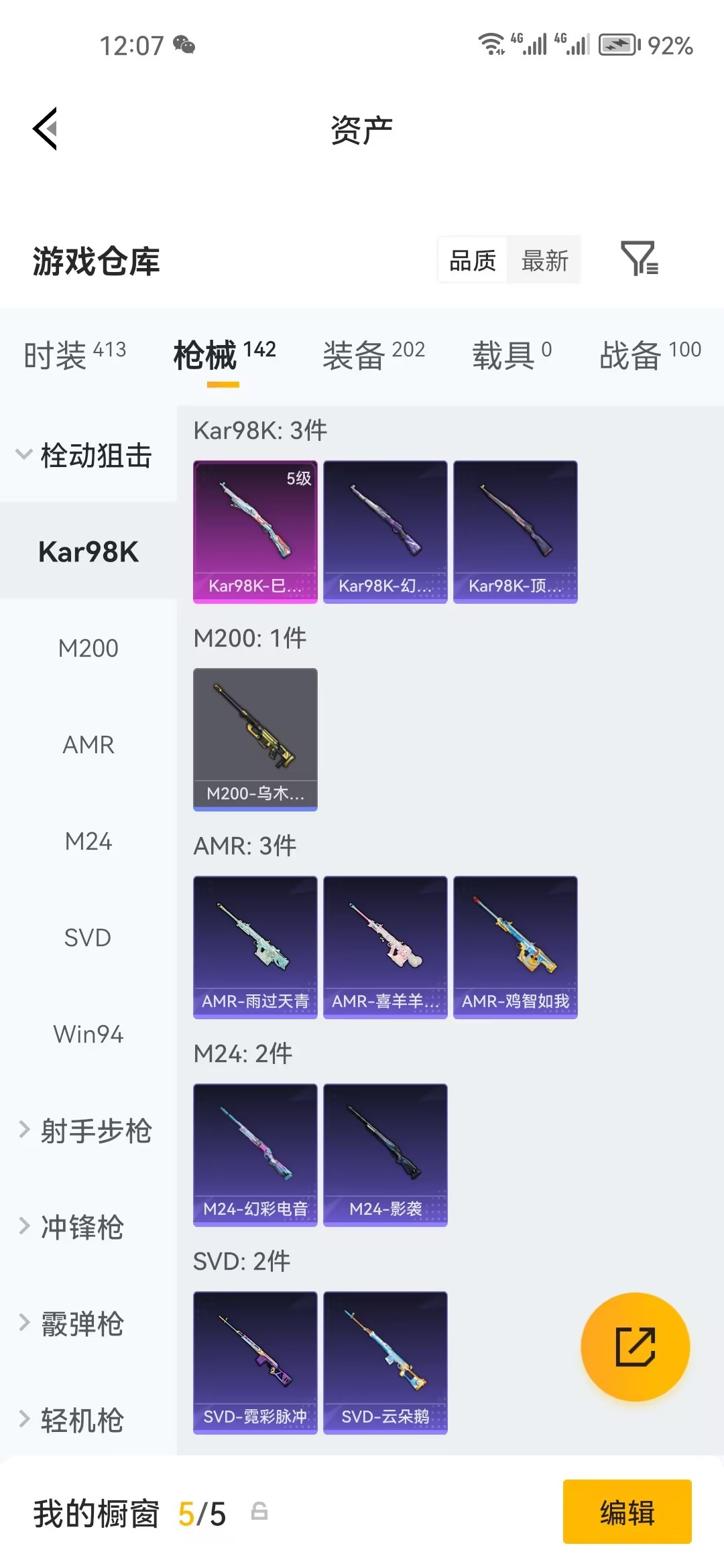This screenshot has width=724, height=1568.
Task: Switch to the 装备 tab
Action: [x=373, y=354]
